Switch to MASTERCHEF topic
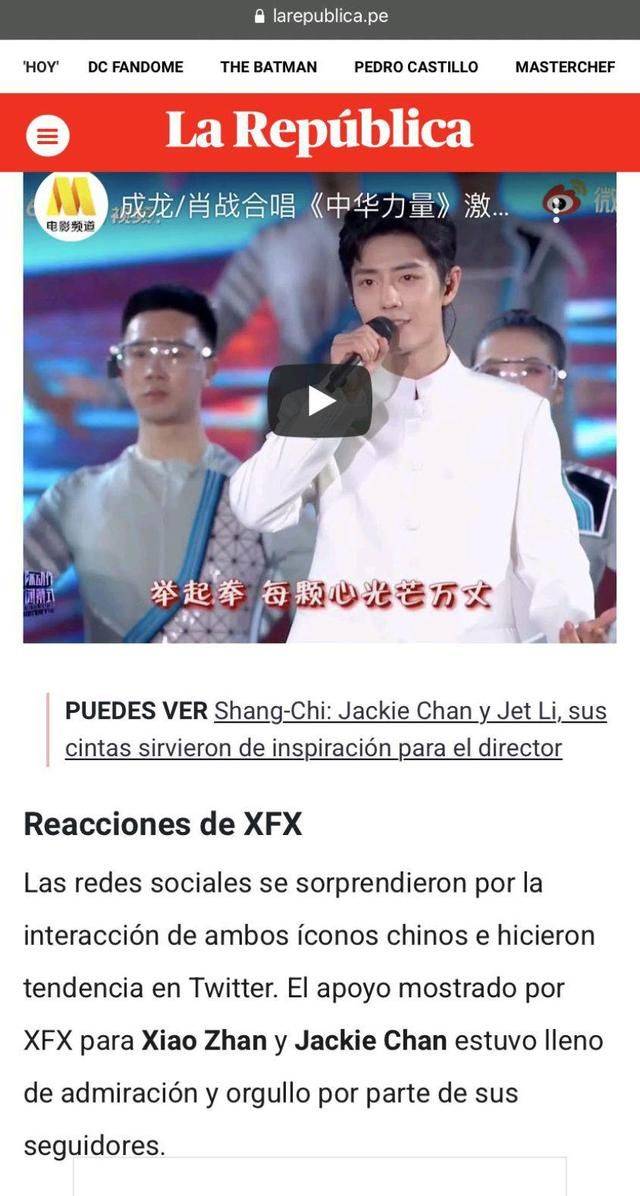640x1196 pixels. (x=565, y=67)
